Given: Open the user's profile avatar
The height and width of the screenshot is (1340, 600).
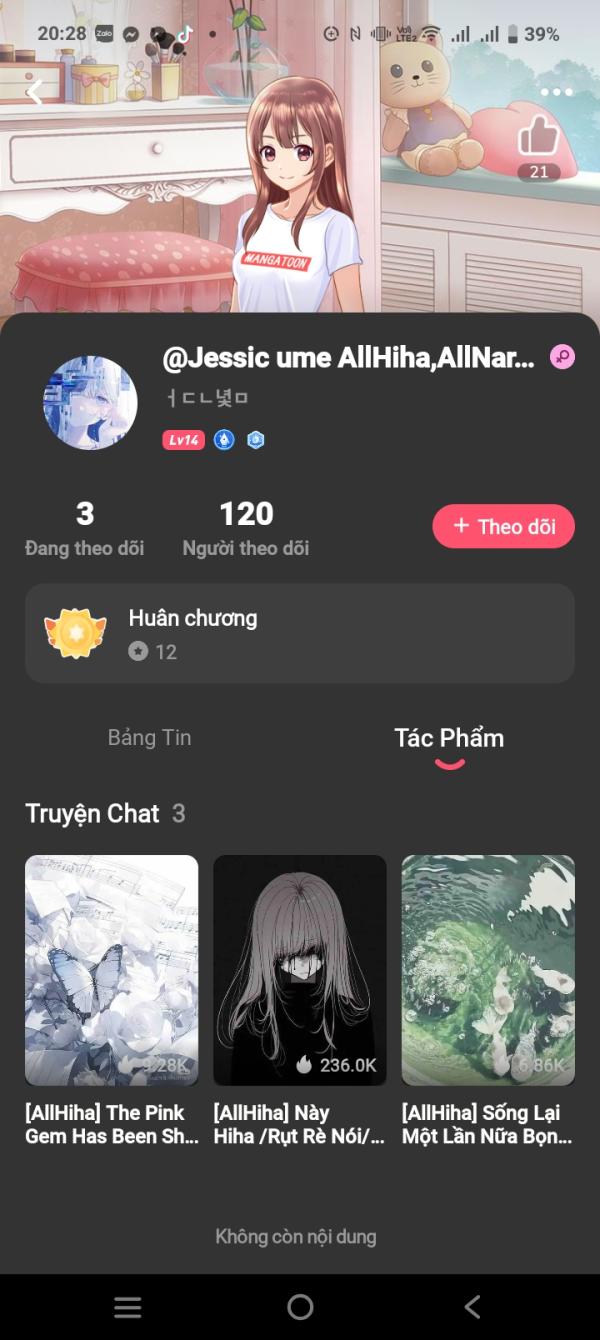Looking at the screenshot, I should (90, 402).
